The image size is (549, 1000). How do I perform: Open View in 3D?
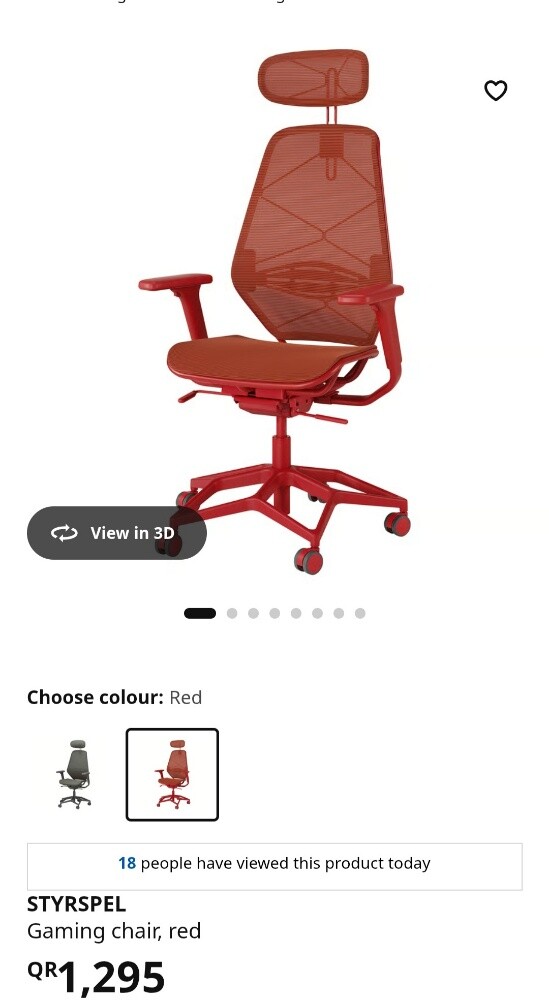117,533
